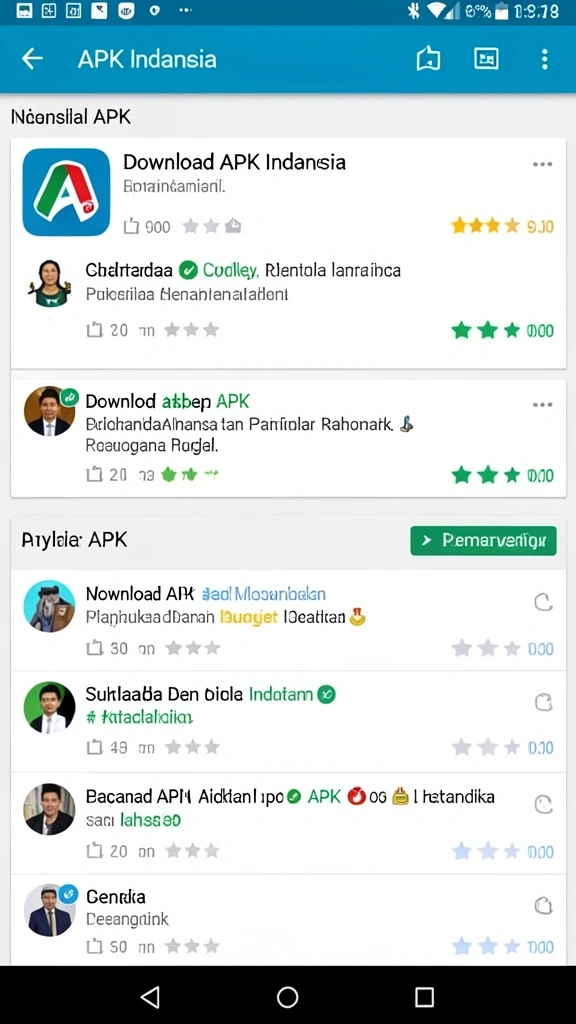Viewport: 576px width, 1024px height.
Task: Open the three-dot overflow menu in the app bar
Action: tap(544, 59)
